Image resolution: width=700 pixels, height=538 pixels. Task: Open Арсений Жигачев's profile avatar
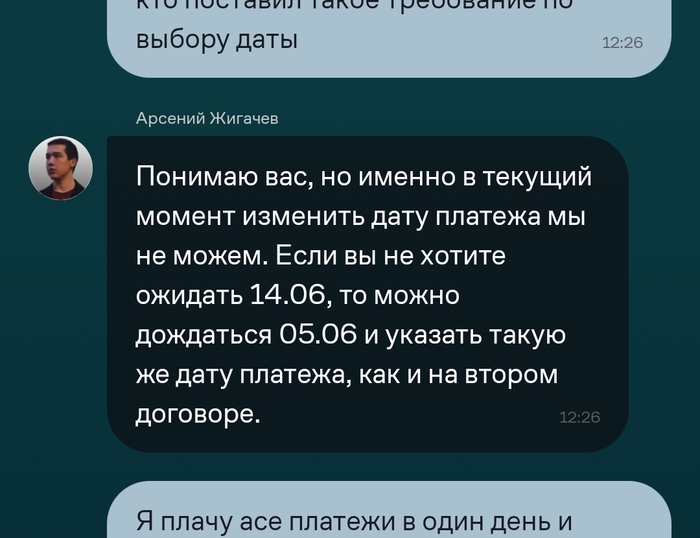tap(60, 168)
